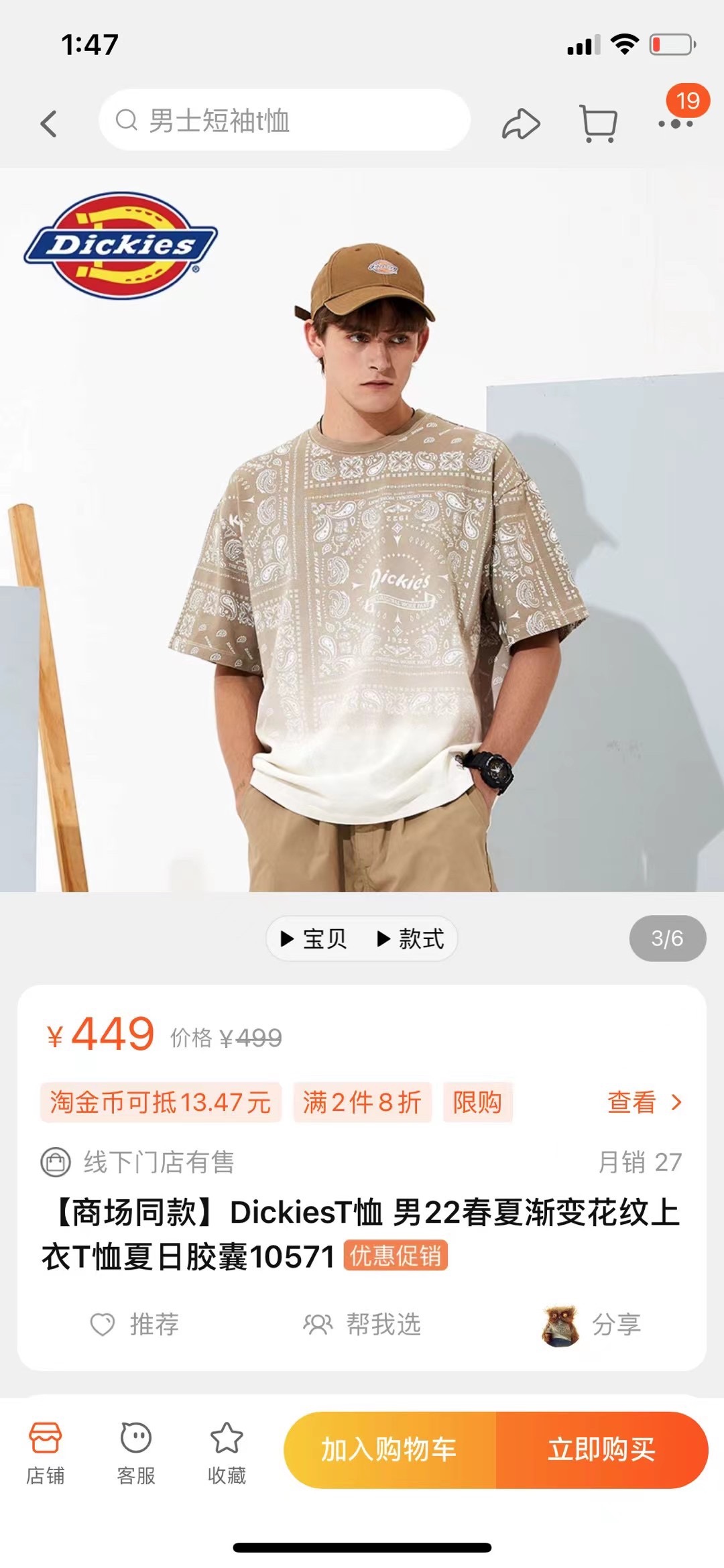The image size is (724, 1568).
Task: Tap 推荐 to recommend this item
Action: click(135, 1324)
